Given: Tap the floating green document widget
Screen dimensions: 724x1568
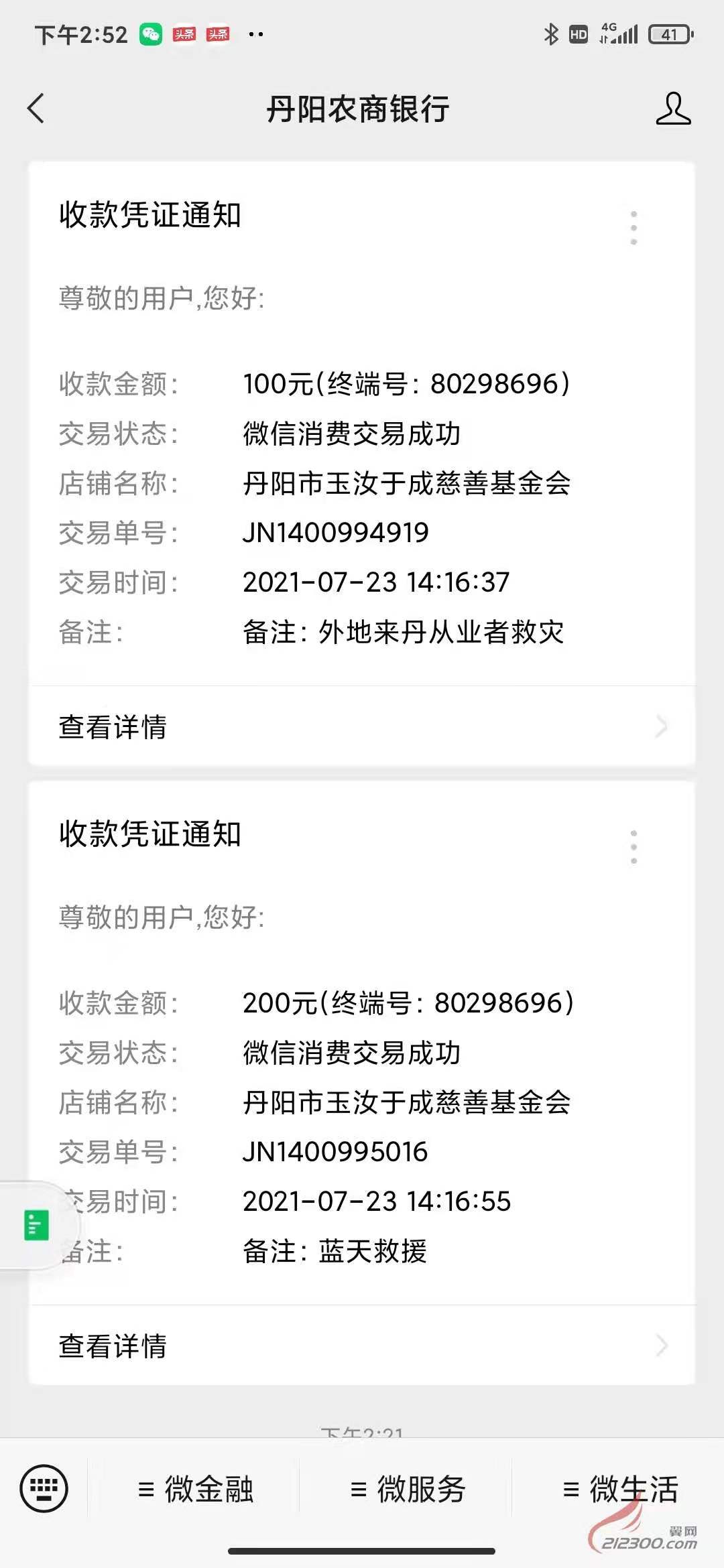Looking at the screenshot, I should click(37, 1226).
